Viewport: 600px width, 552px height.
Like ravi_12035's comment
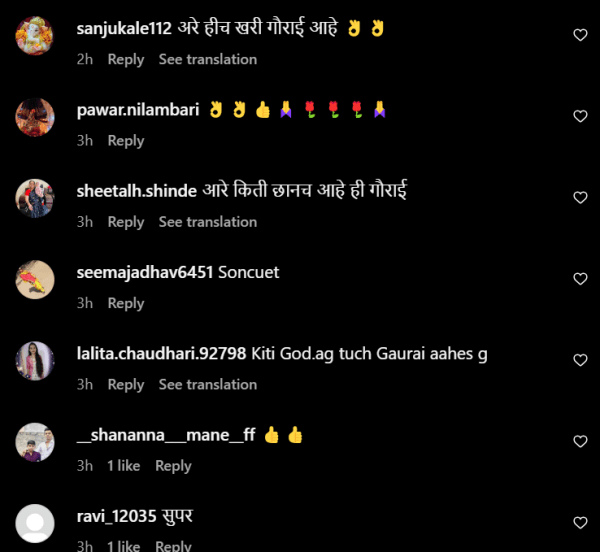tap(579, 522)
